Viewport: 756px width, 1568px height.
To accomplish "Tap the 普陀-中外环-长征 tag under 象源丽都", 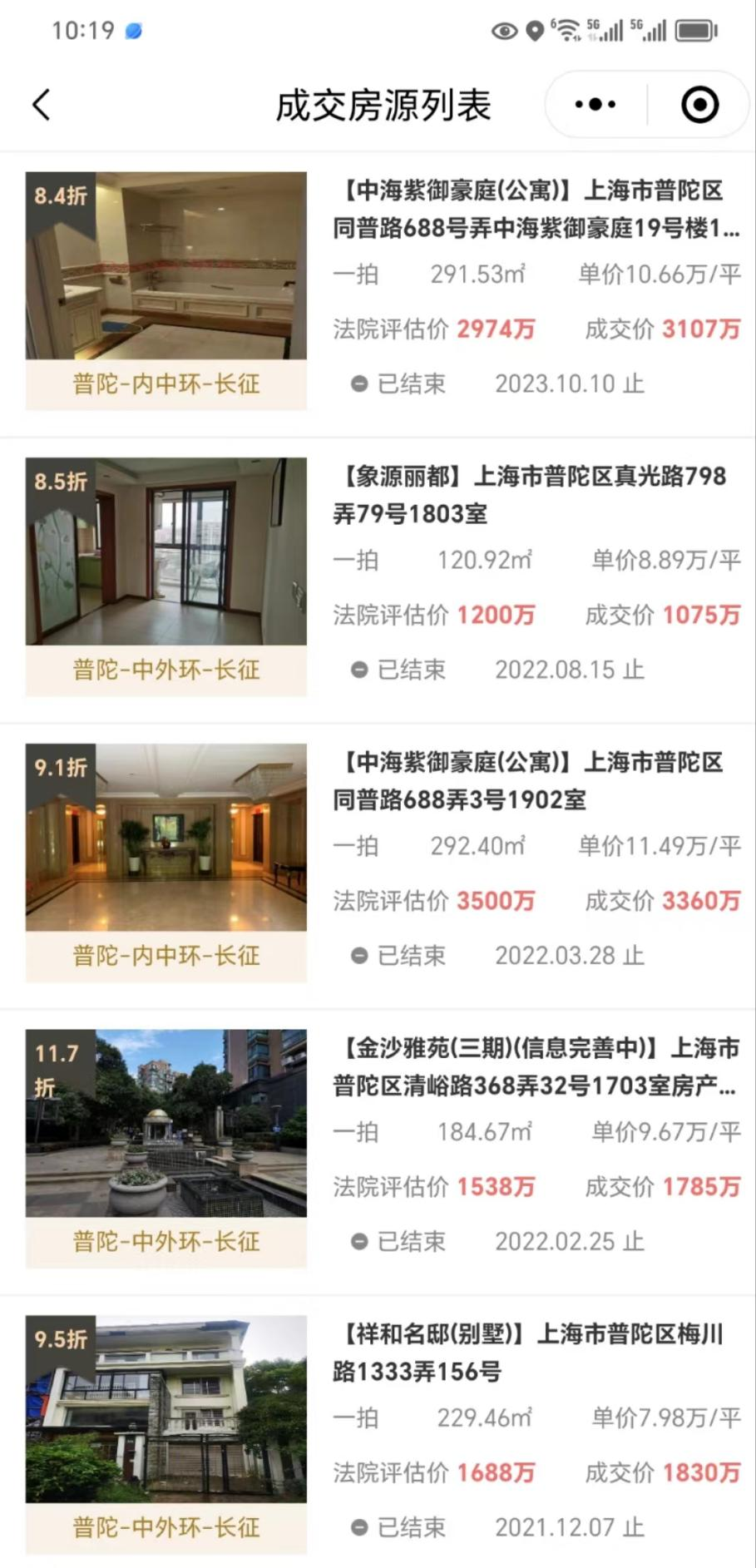I will click(x=166, y=670).
